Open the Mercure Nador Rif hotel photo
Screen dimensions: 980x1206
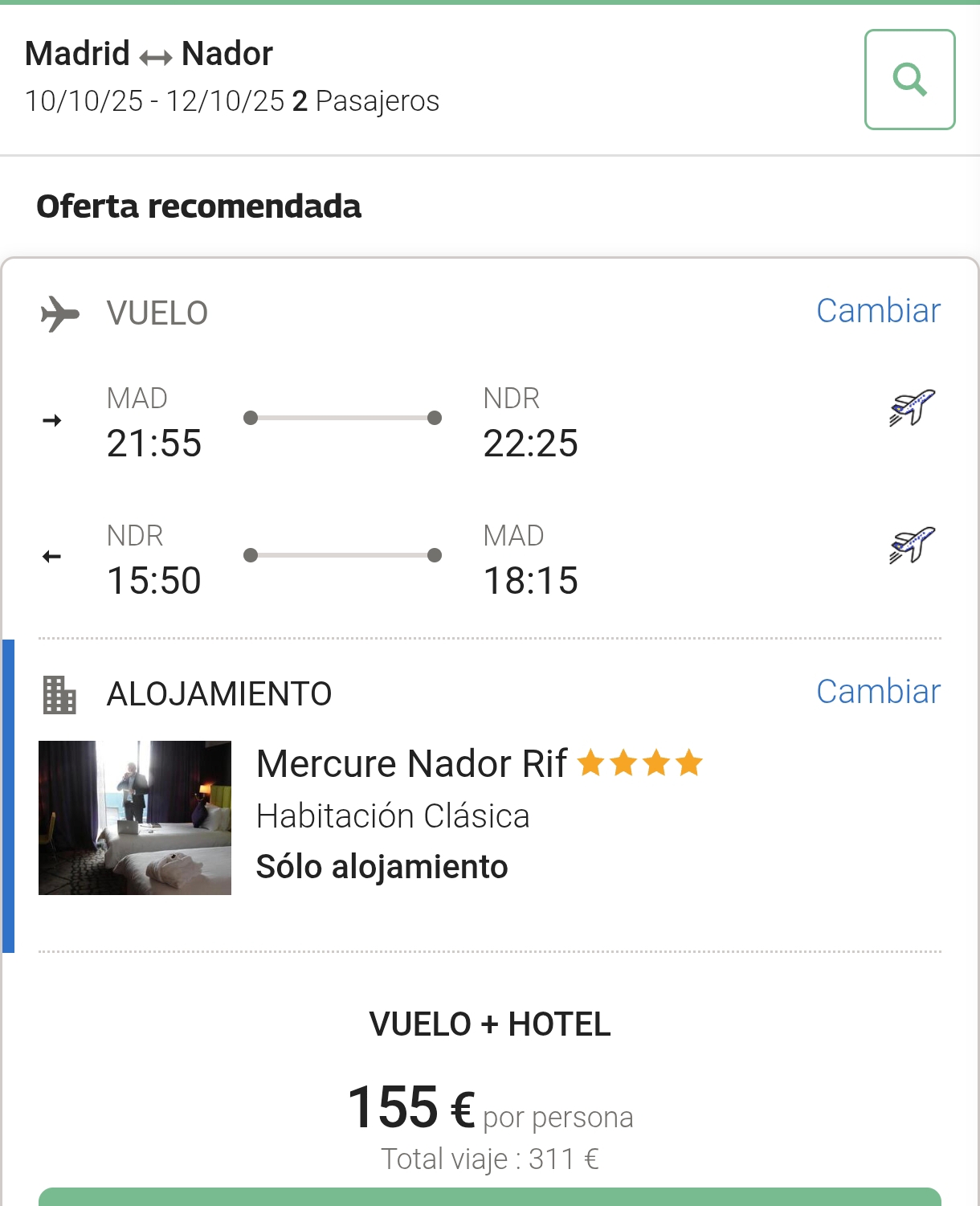(135, 817)
